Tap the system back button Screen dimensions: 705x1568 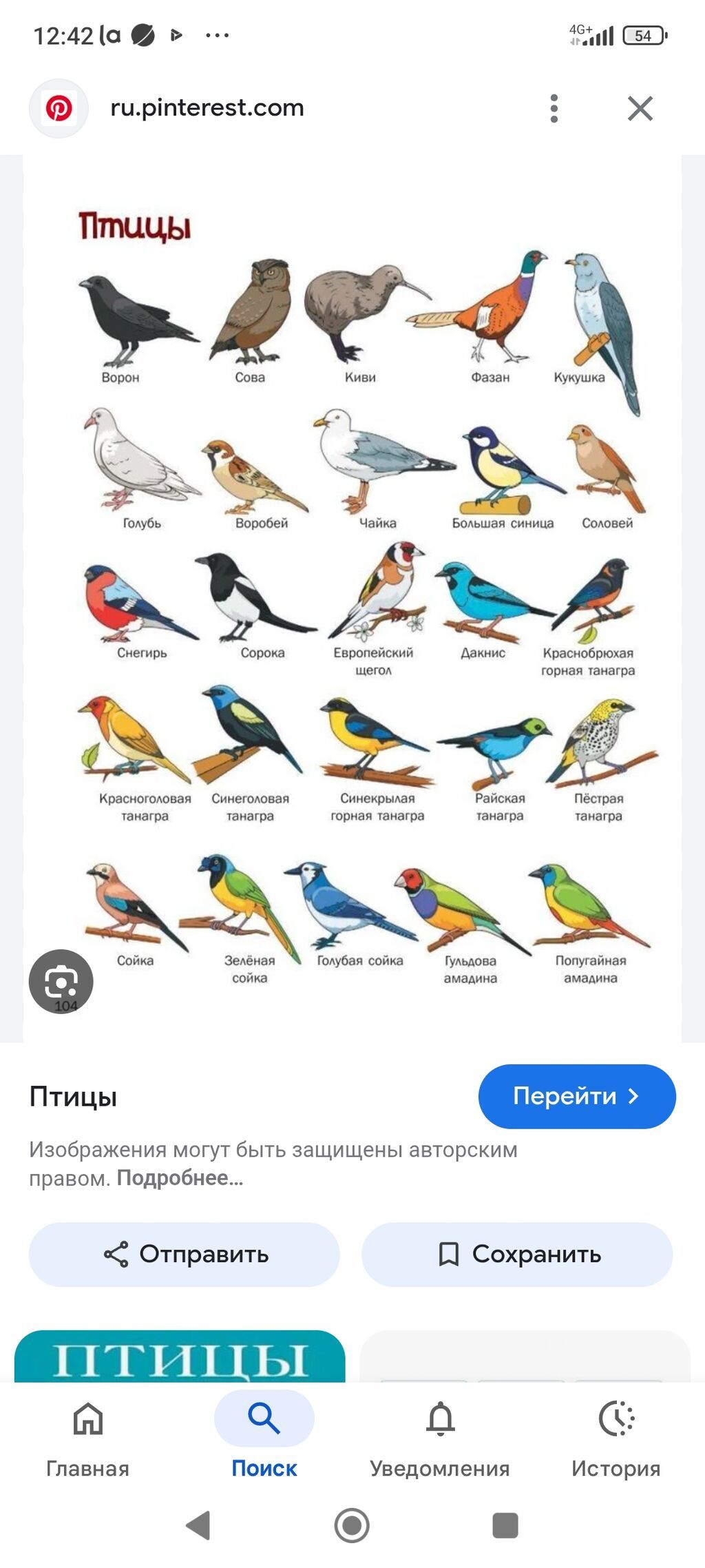199,1525
